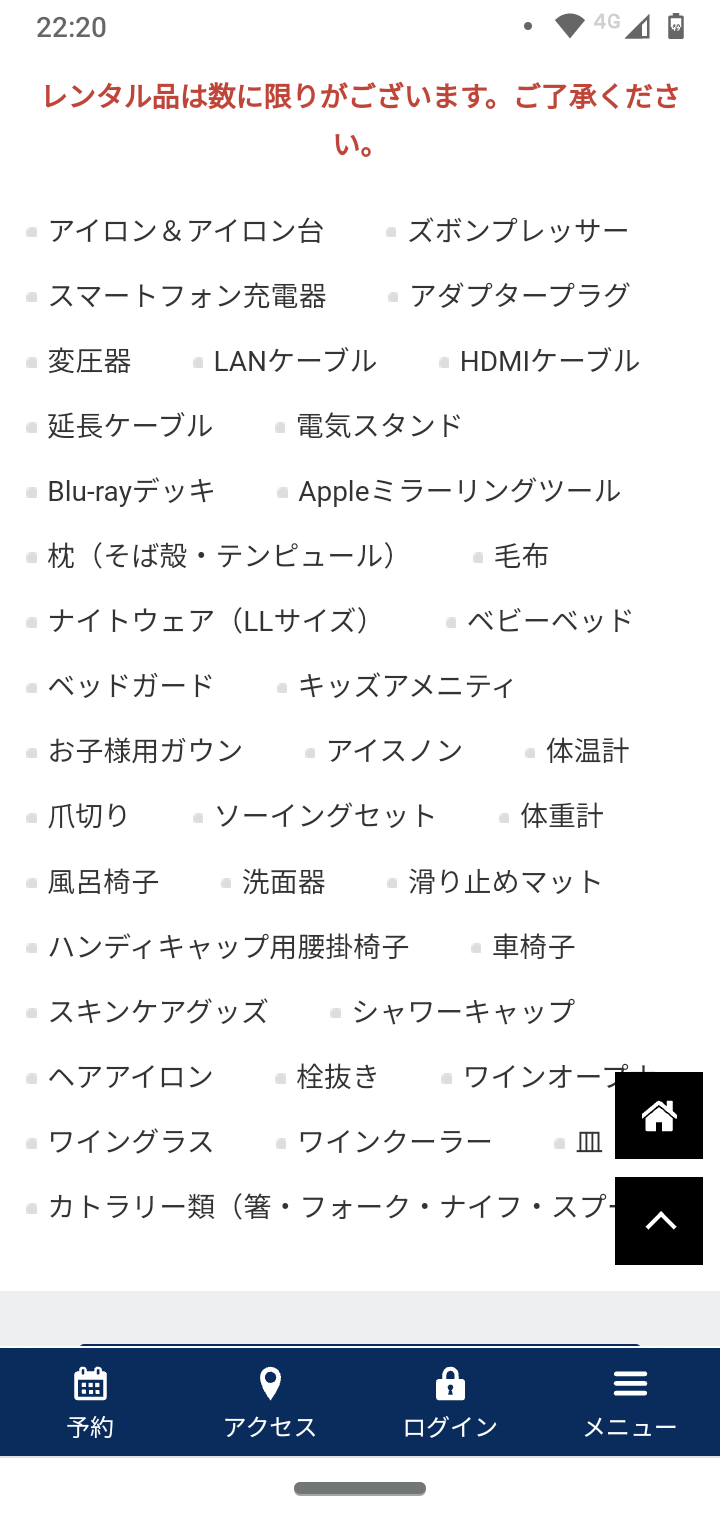Open the 予約 reservation tab

tap(90, 1402)
